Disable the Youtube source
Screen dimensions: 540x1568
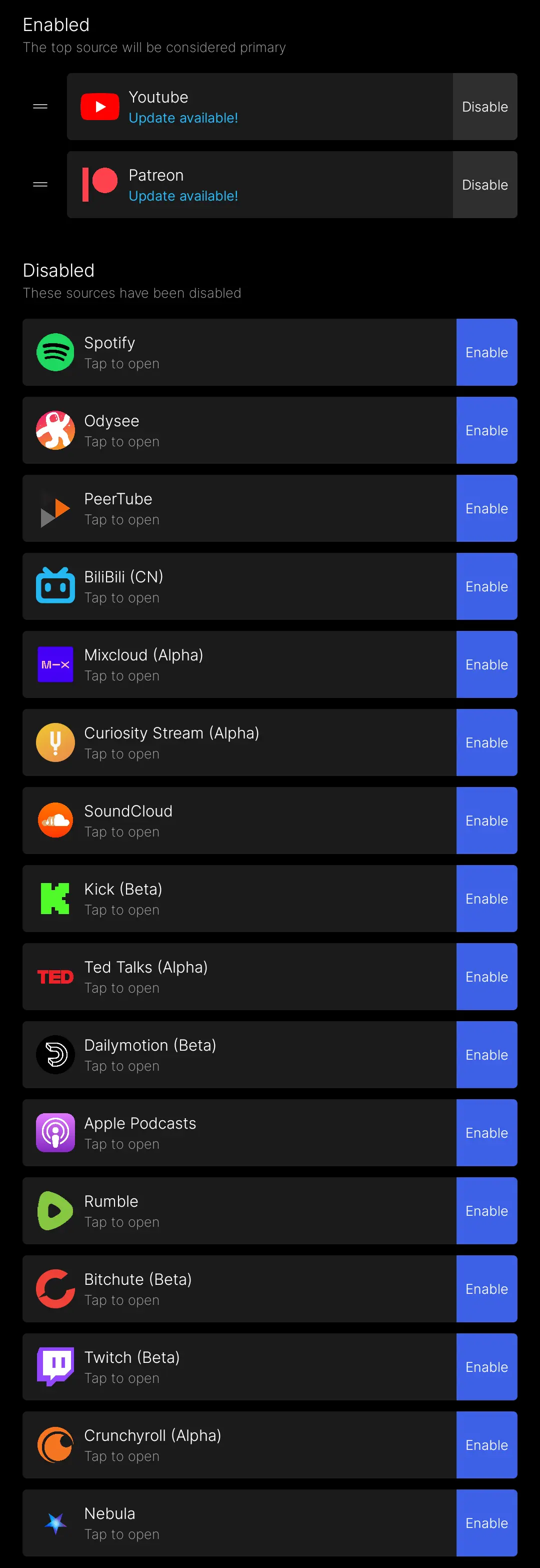click(484, 107)
